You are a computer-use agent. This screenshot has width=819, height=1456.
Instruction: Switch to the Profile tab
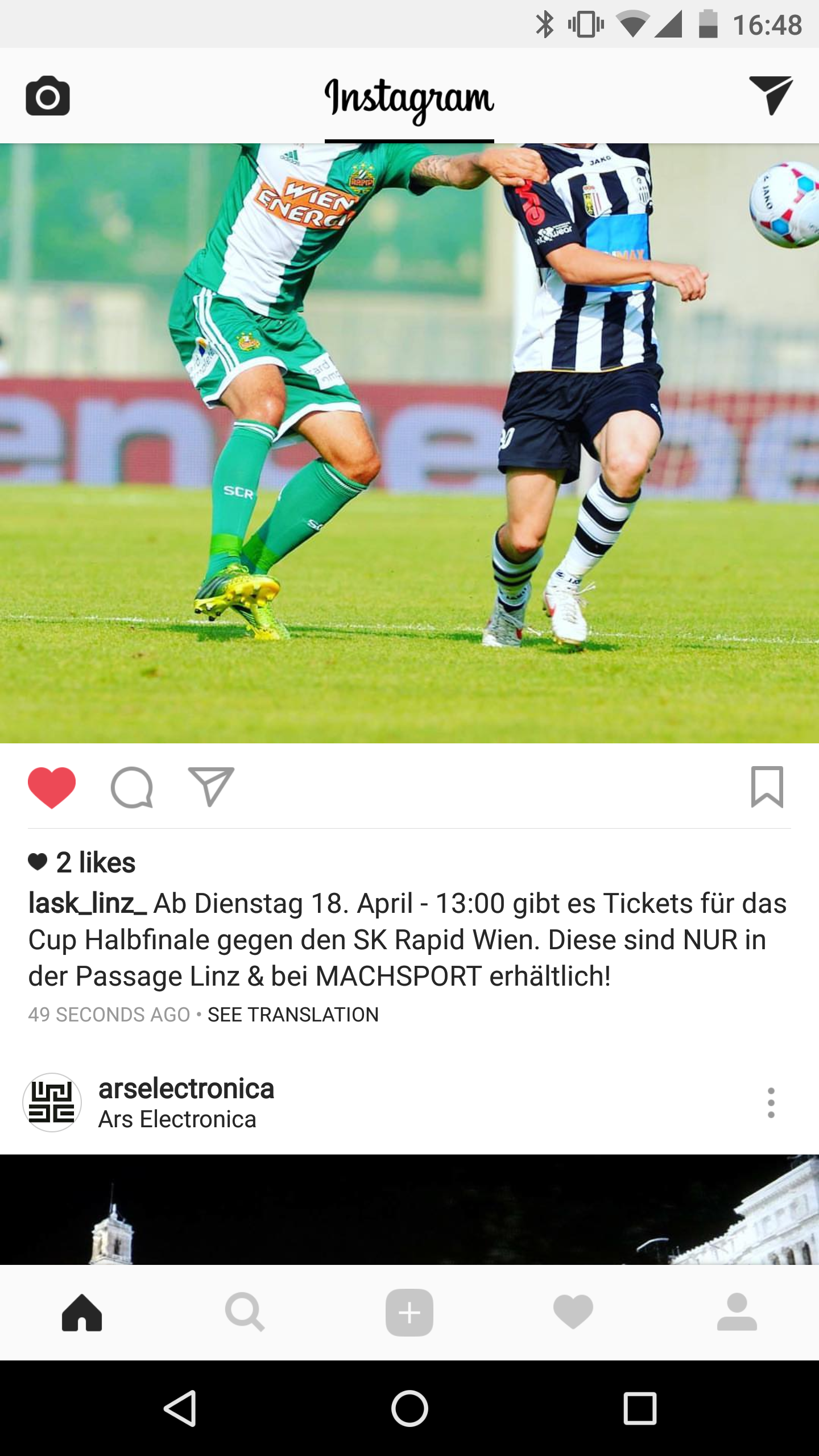737,1312
